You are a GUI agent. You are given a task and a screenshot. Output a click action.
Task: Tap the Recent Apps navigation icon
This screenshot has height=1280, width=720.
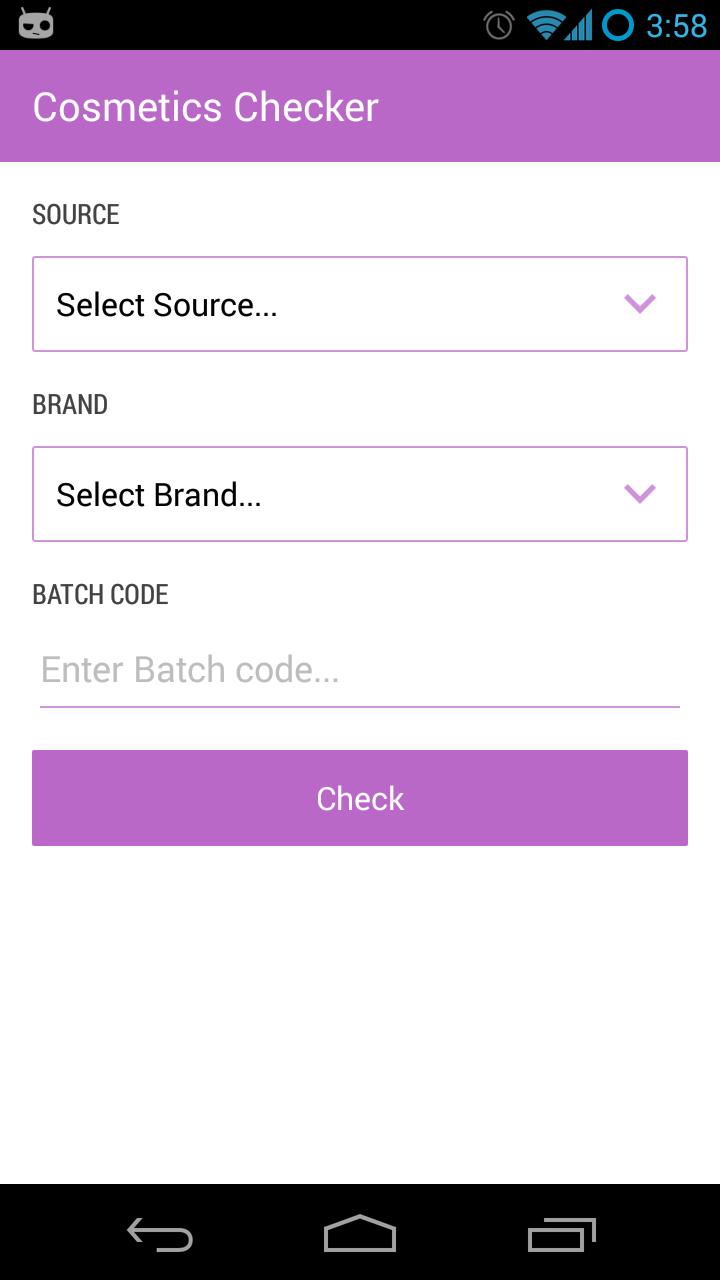(x=560, y=1236)
